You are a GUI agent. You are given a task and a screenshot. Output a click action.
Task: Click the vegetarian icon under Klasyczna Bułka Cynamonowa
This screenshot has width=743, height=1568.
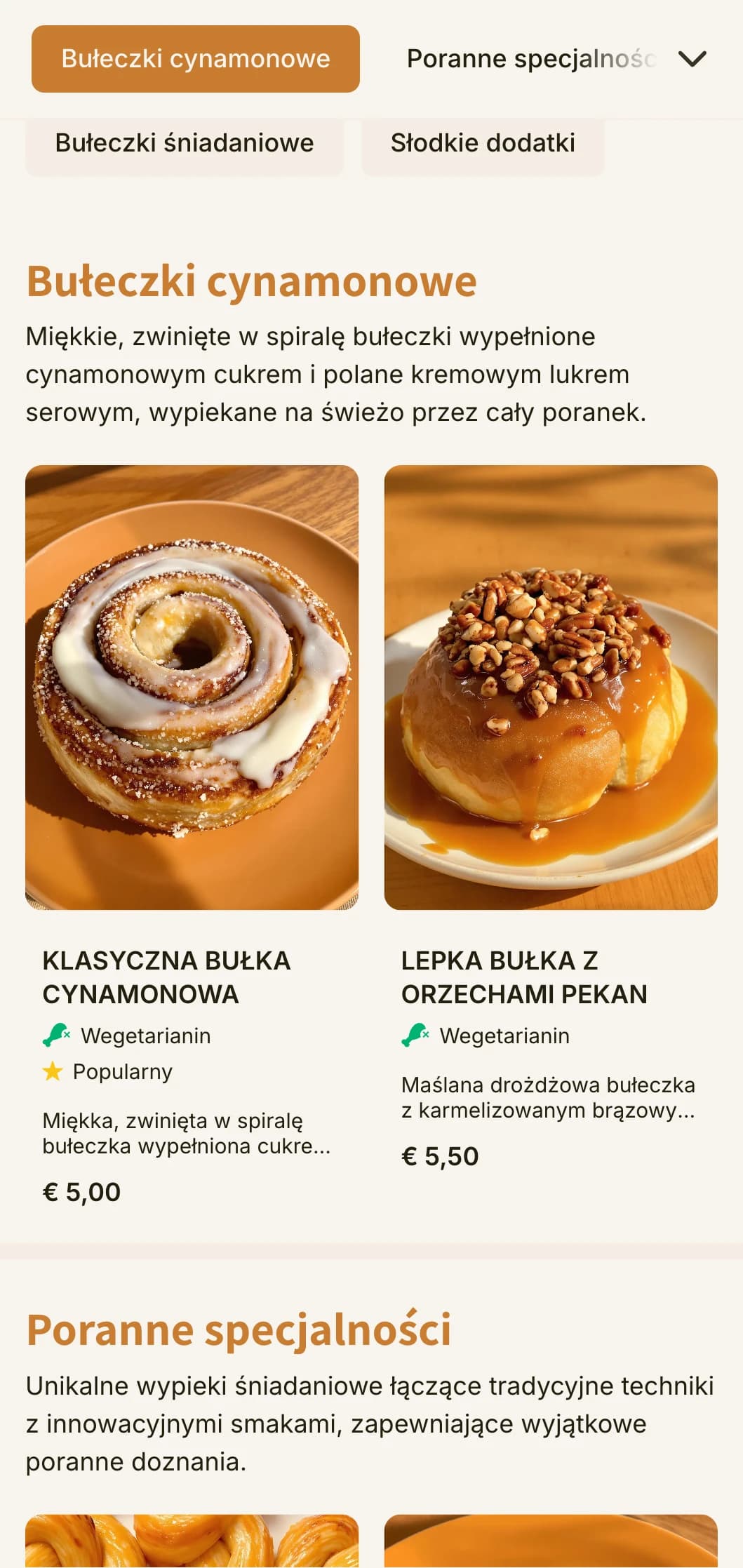point(55,1034)
